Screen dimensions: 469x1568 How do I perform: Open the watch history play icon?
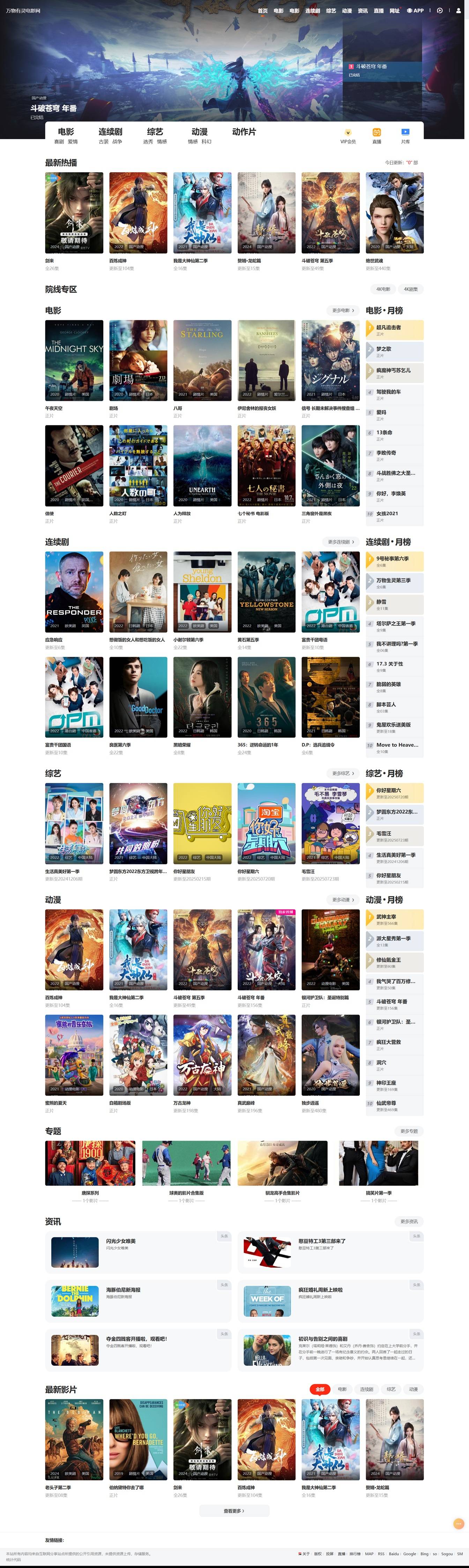click(x=440, y=10)
